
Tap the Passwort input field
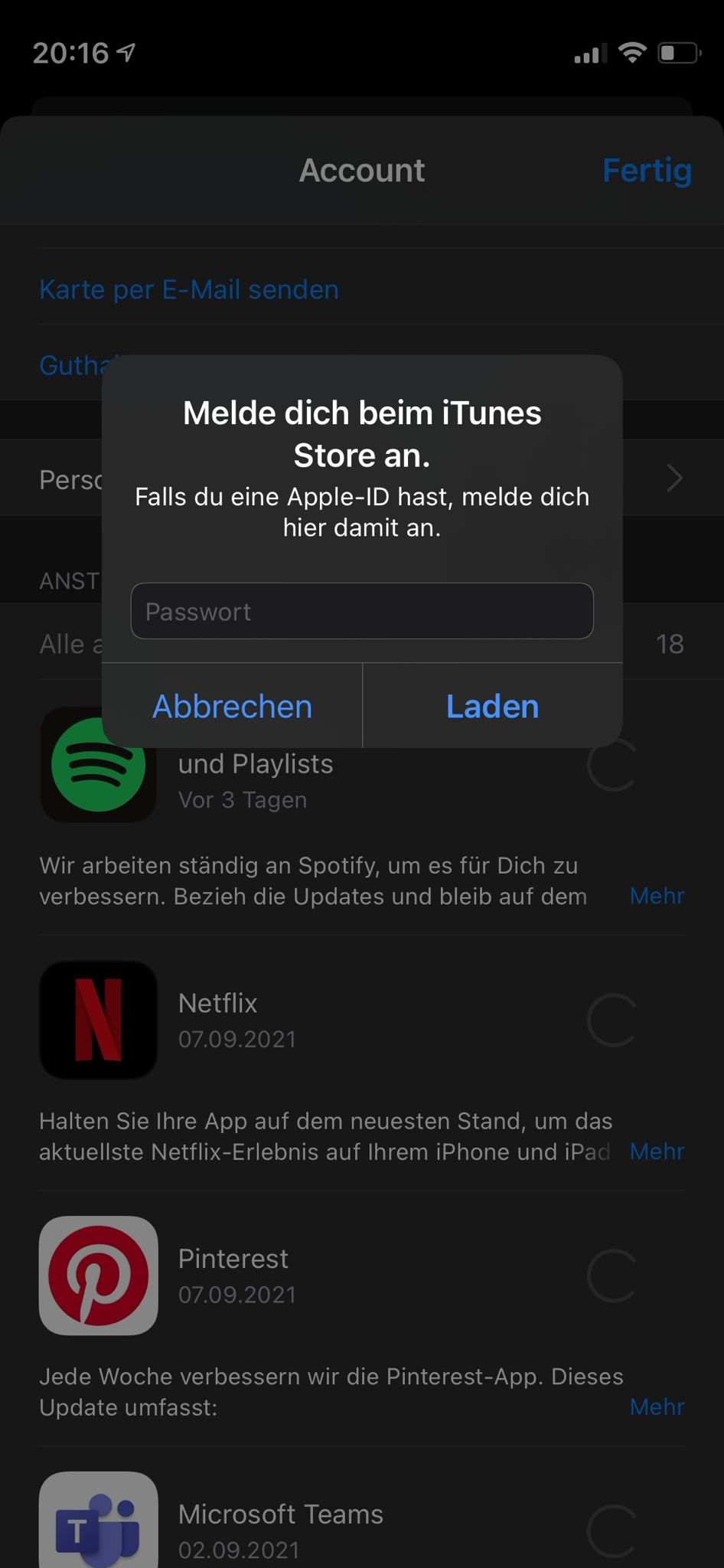[362, 611]
